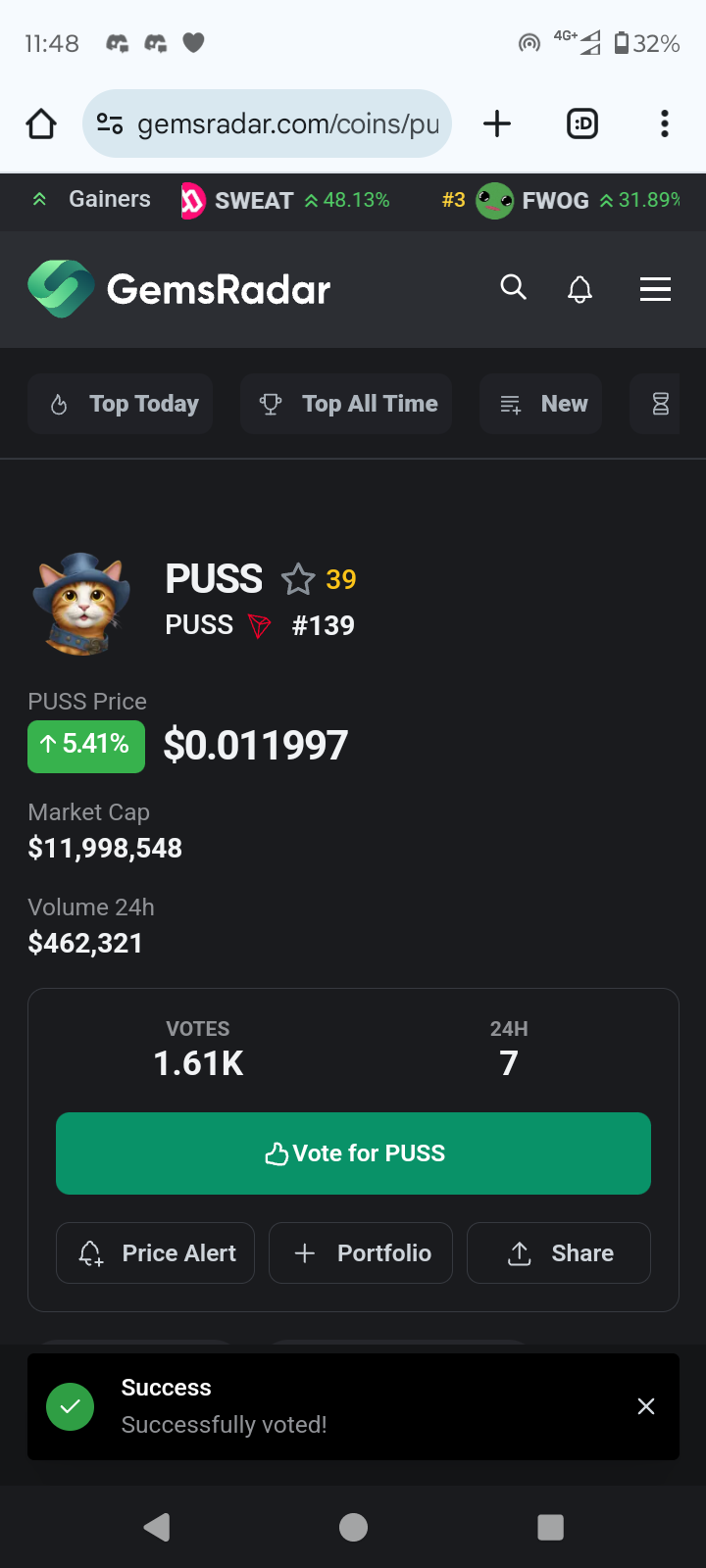
Task: Open the browser overflow menu
Action: pyautogui.click(x=664, y=124)
